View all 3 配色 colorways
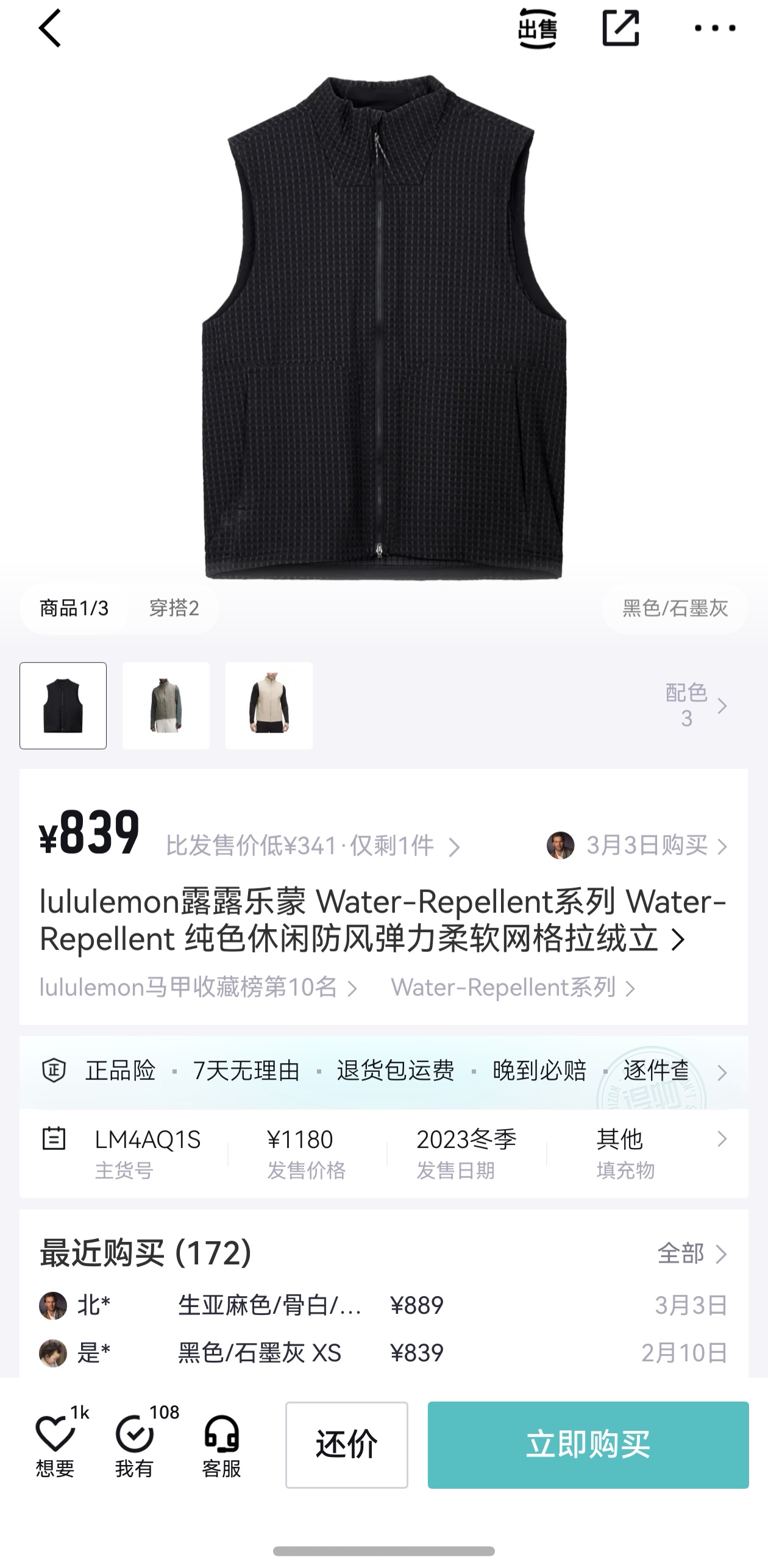 pos(696,705)
